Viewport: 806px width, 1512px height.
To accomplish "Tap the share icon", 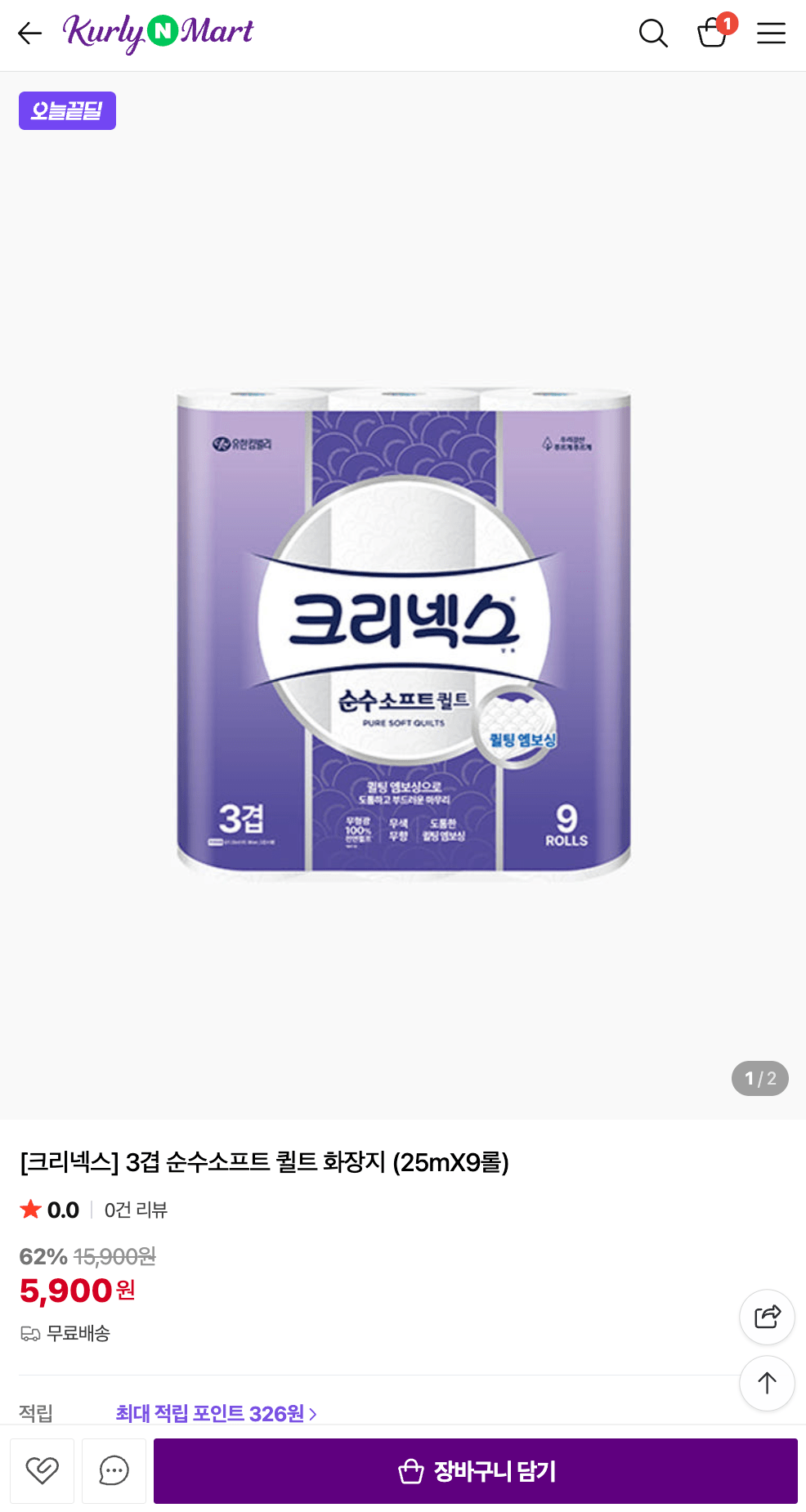I will point(766,1317).
